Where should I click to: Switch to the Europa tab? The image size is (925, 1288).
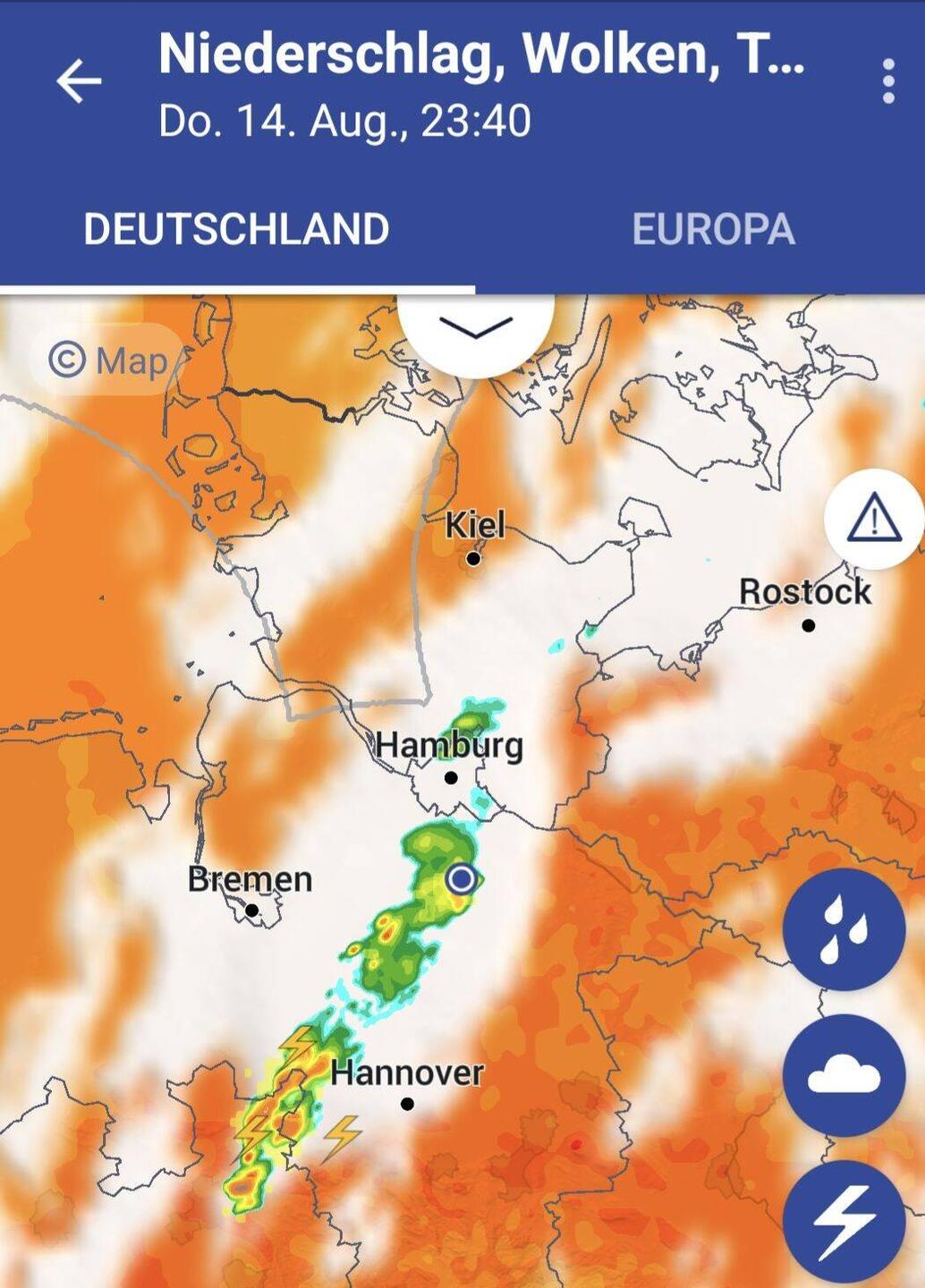click(713, 229)
